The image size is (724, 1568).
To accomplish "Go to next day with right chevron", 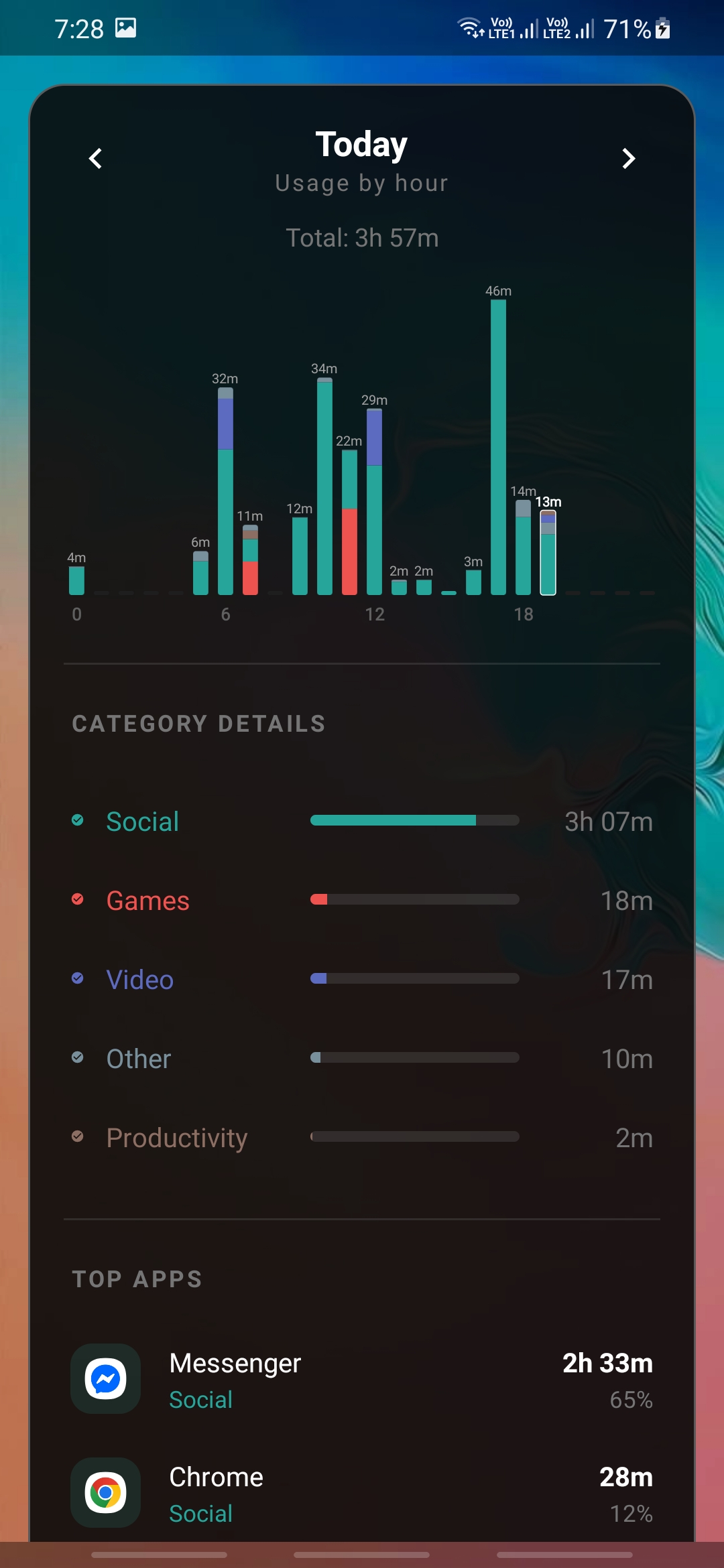I will pyautogui.click(x=629, y=158).
